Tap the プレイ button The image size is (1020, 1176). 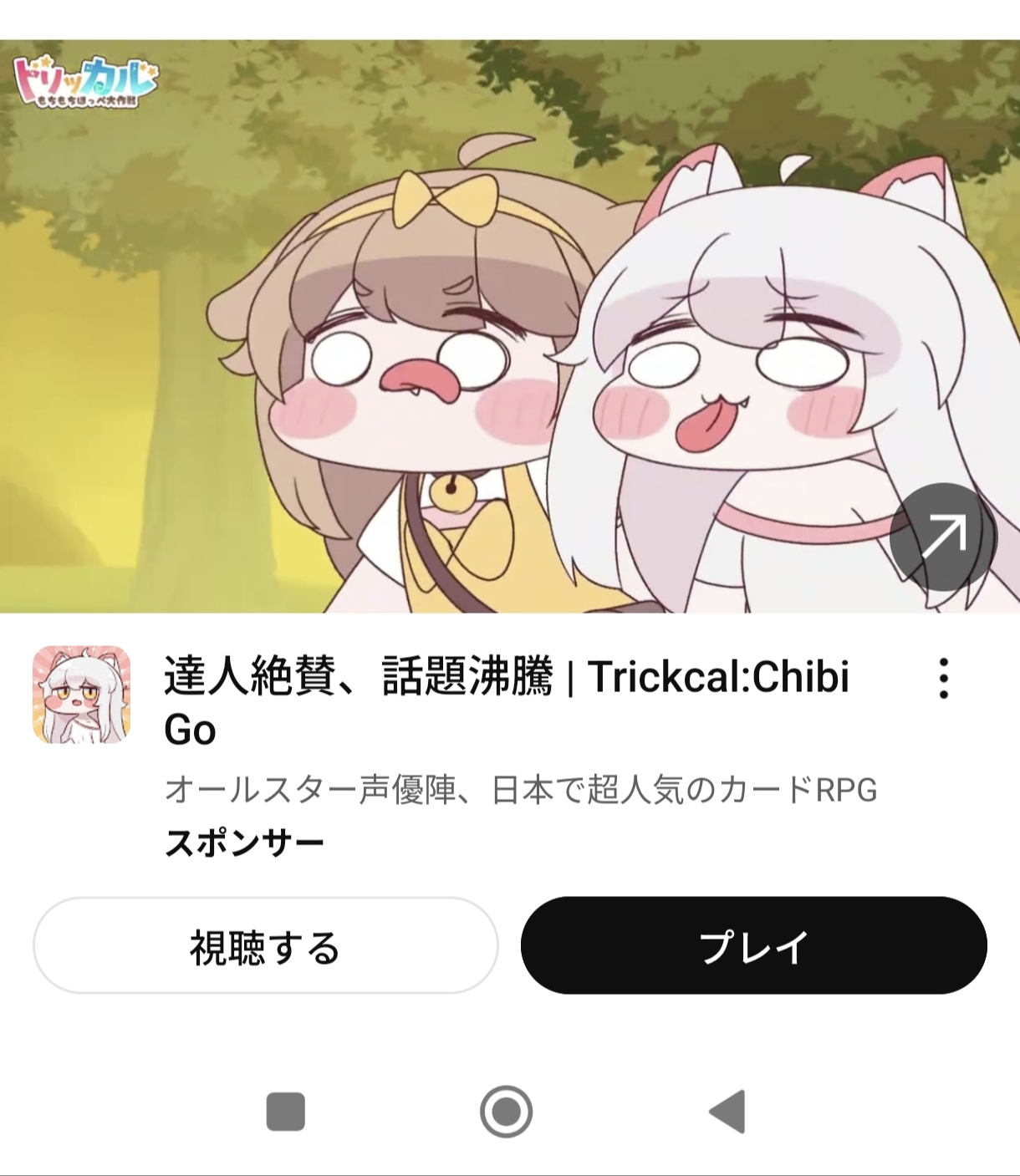754,945
